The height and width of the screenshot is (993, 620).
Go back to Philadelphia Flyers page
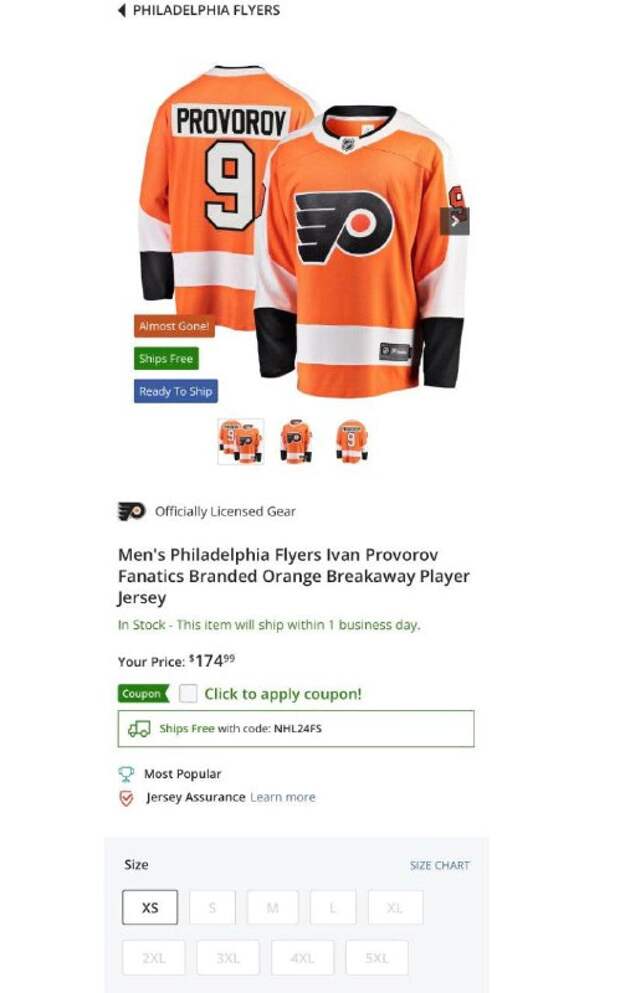coord(199,10)
